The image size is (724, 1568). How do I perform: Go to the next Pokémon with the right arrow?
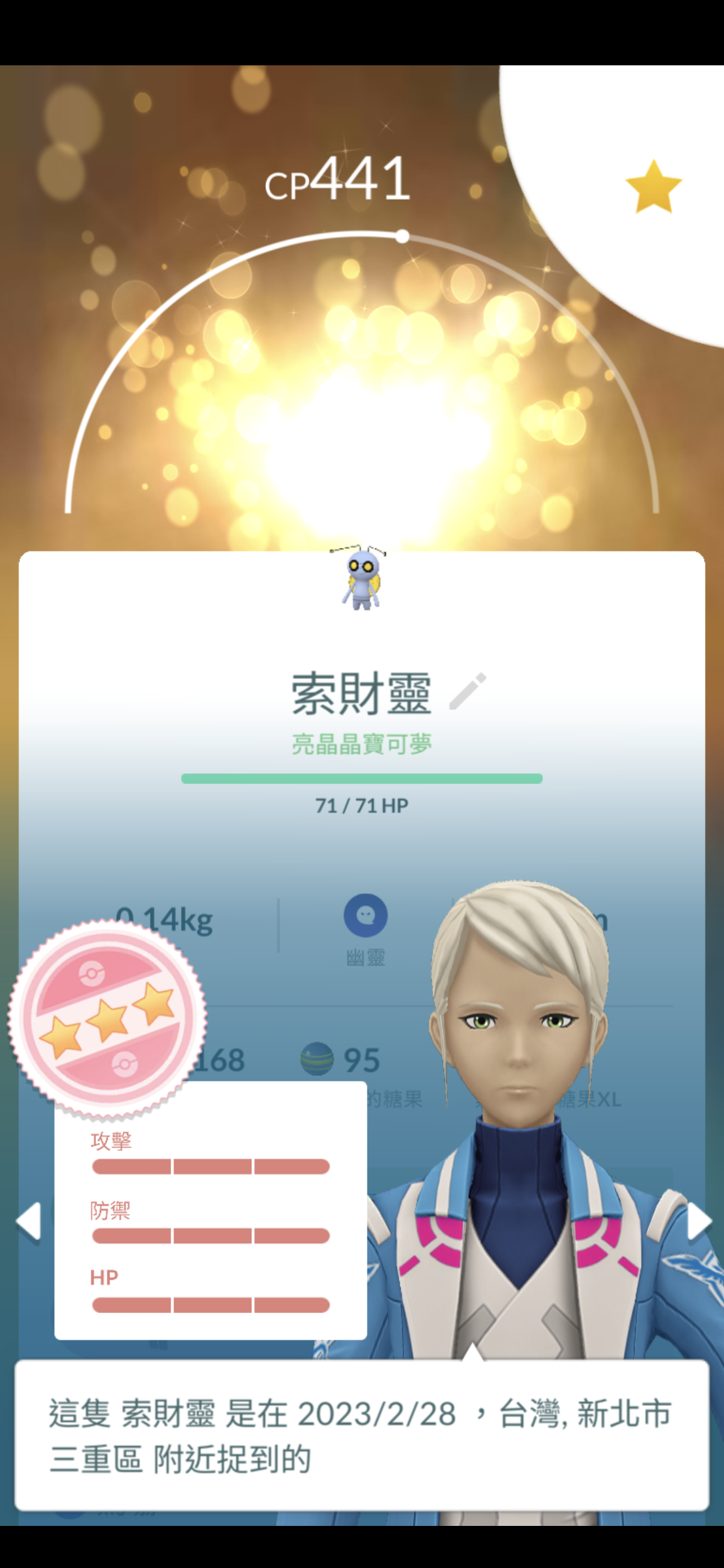tap(698, 1221)
